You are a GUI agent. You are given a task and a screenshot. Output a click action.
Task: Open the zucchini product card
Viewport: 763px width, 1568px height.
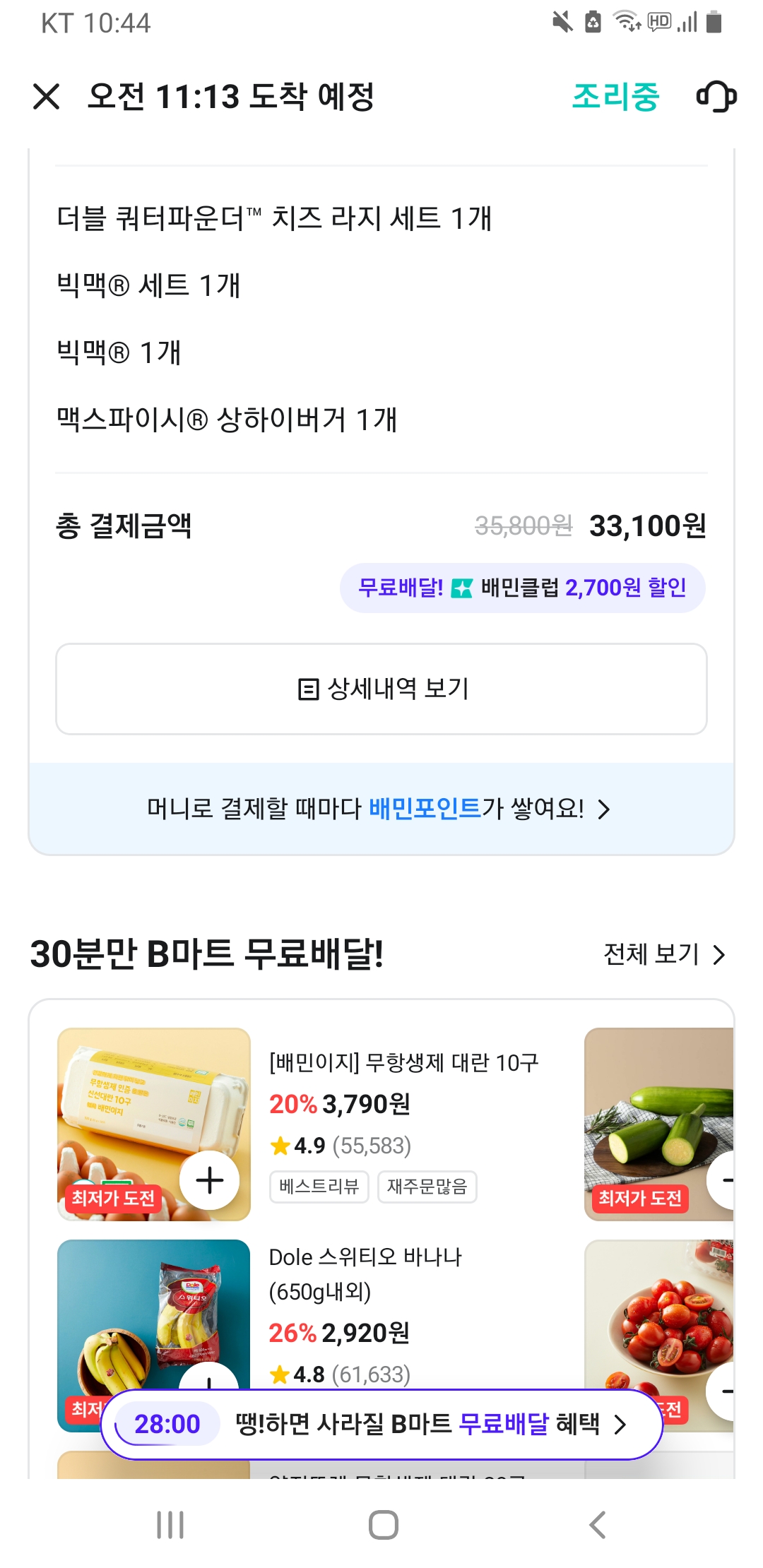pyautogui.click(x=659, y=1124)
